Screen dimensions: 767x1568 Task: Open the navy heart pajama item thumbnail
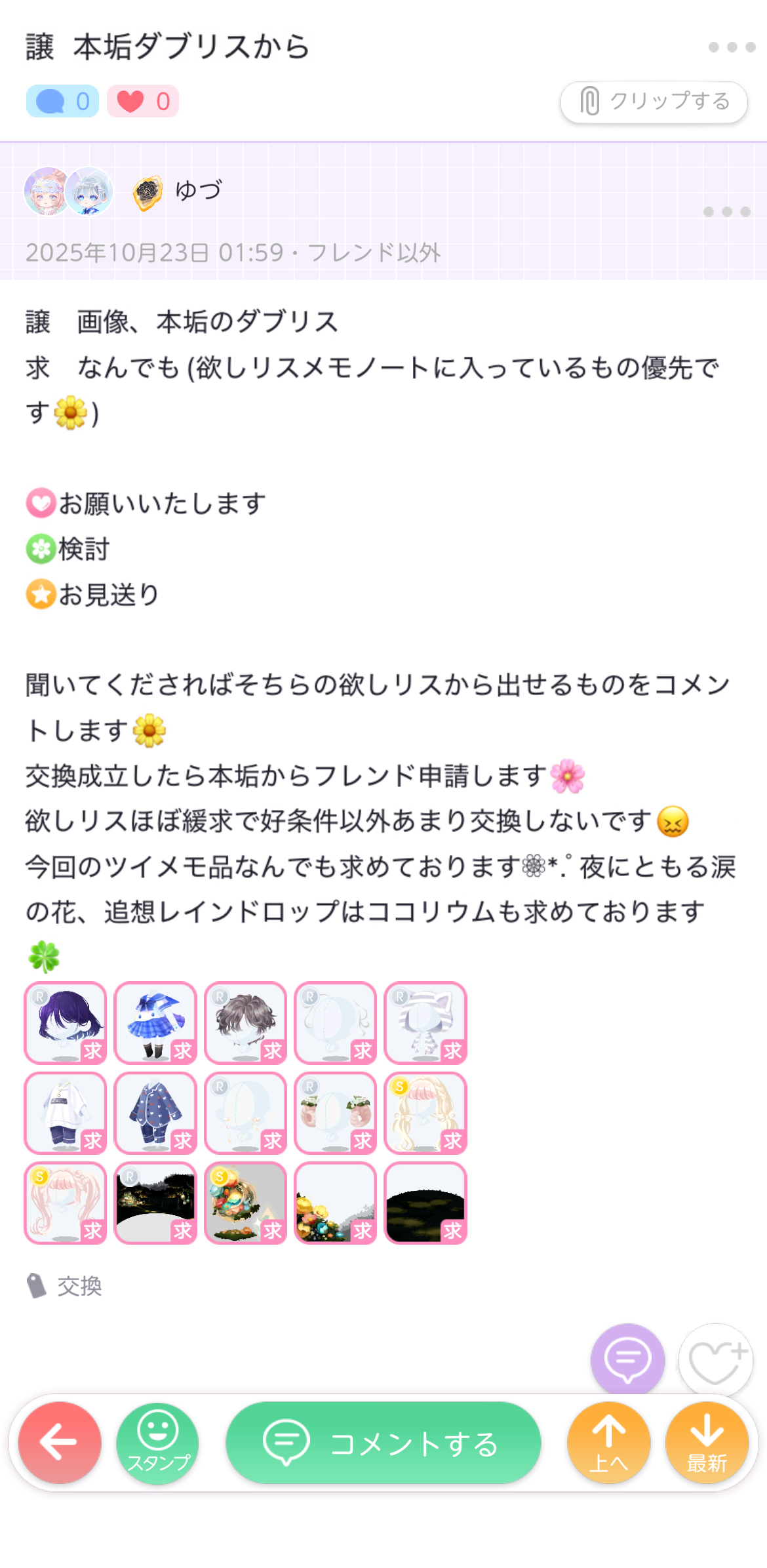(x=155, y=1112)
